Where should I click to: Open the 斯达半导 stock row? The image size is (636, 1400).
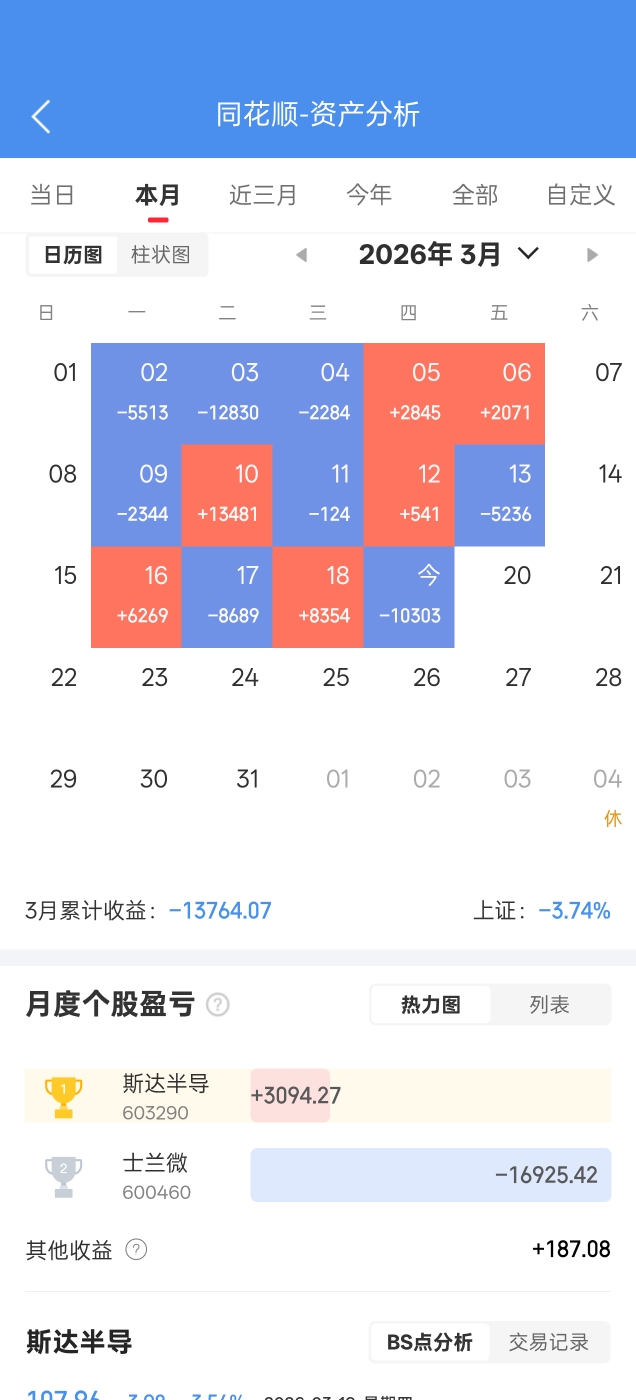coord(165,1095)
